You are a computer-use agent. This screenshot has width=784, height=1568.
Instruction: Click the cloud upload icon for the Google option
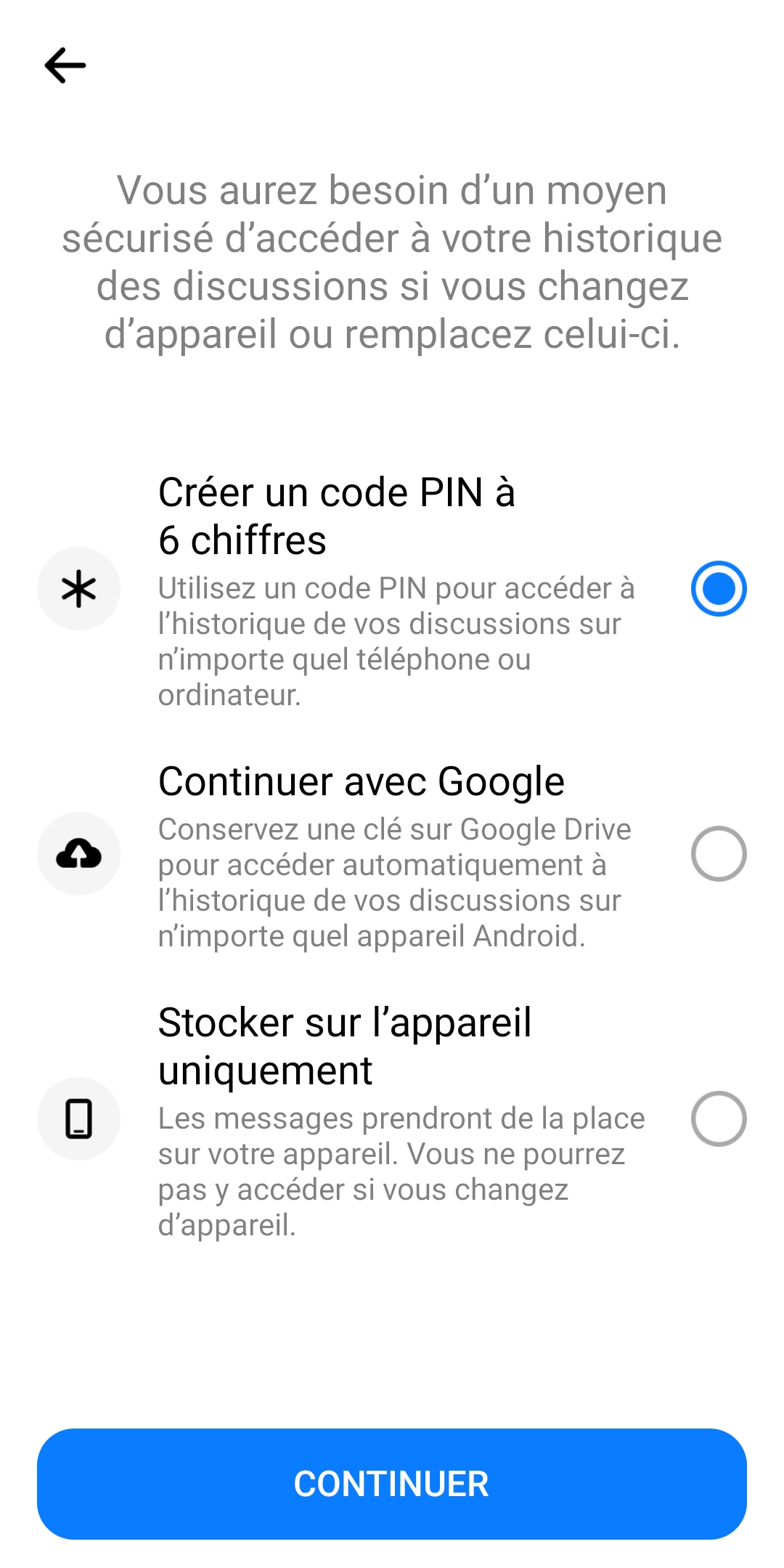pyautogui.click(x=78, y=854)
